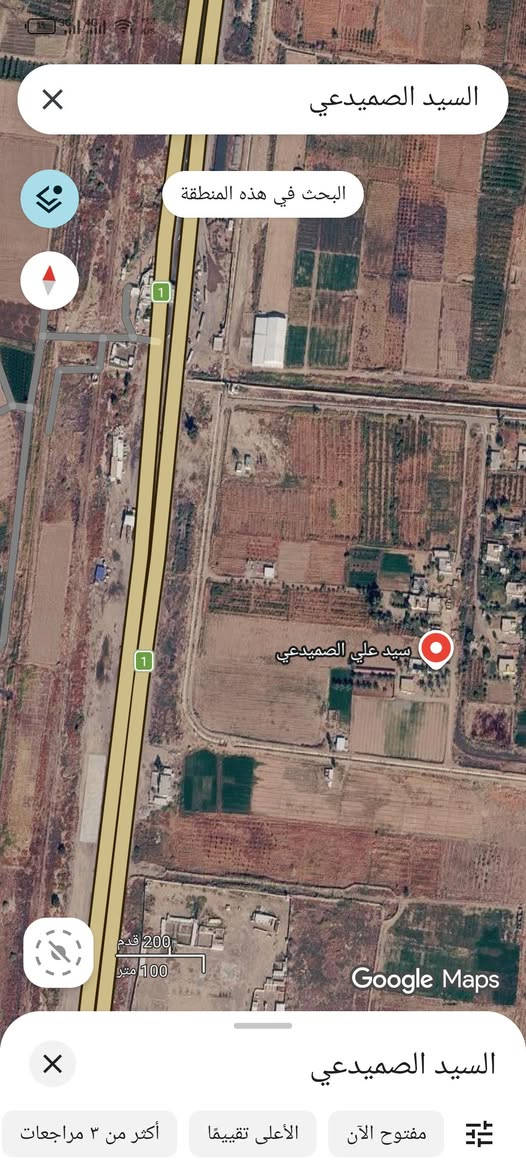Open the map layers button
526x1169 pixels.
click(50, 198)
